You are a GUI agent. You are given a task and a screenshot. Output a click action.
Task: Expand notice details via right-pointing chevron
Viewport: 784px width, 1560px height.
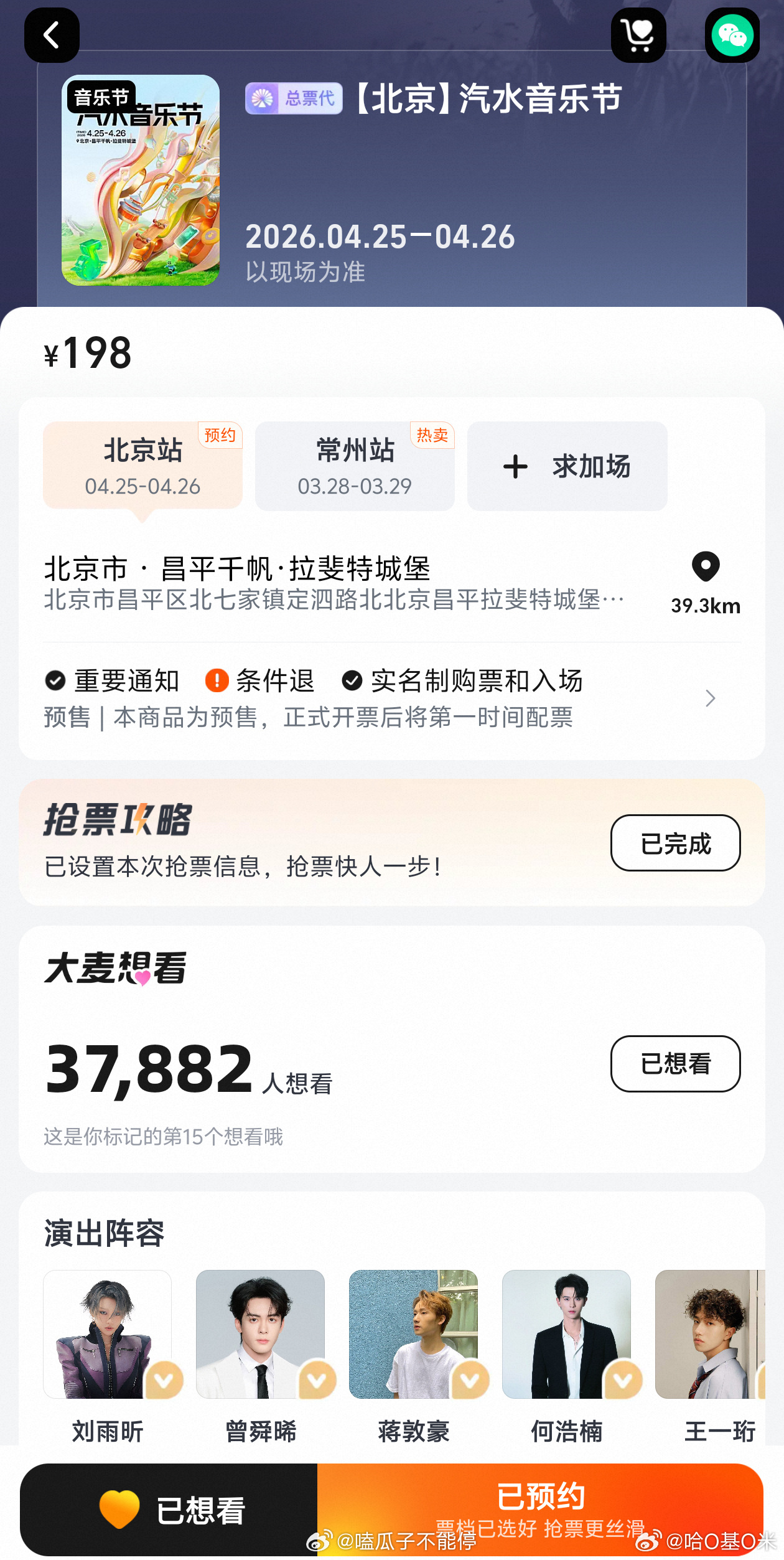709,698
